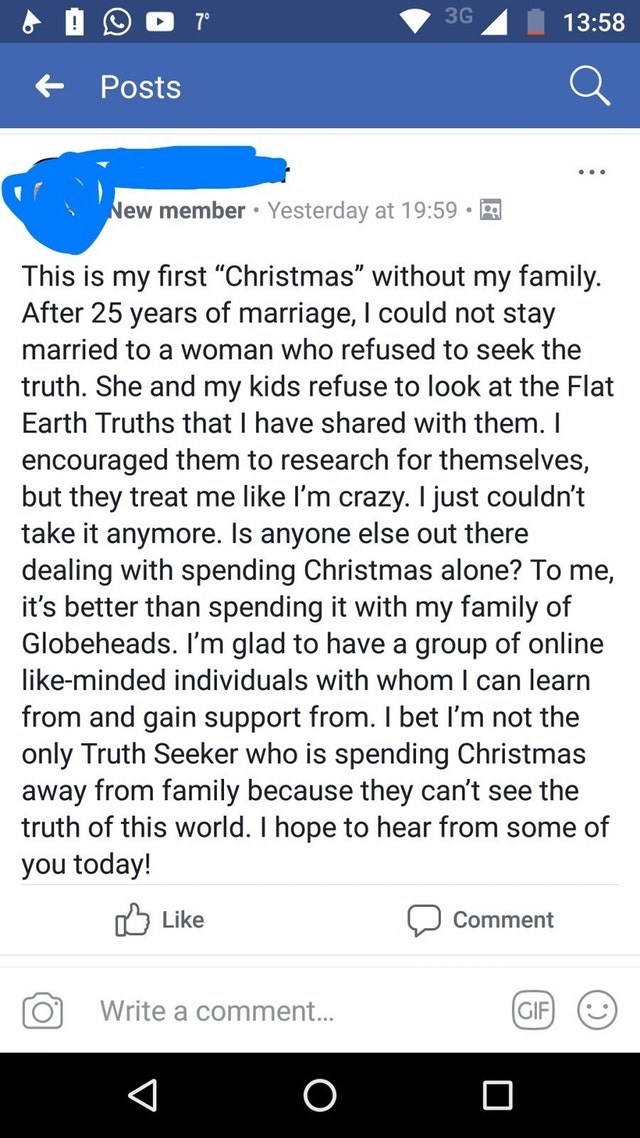Open the emoji smiley picker
This screenshot has width=640, height=1138.
pos(596,1011)
